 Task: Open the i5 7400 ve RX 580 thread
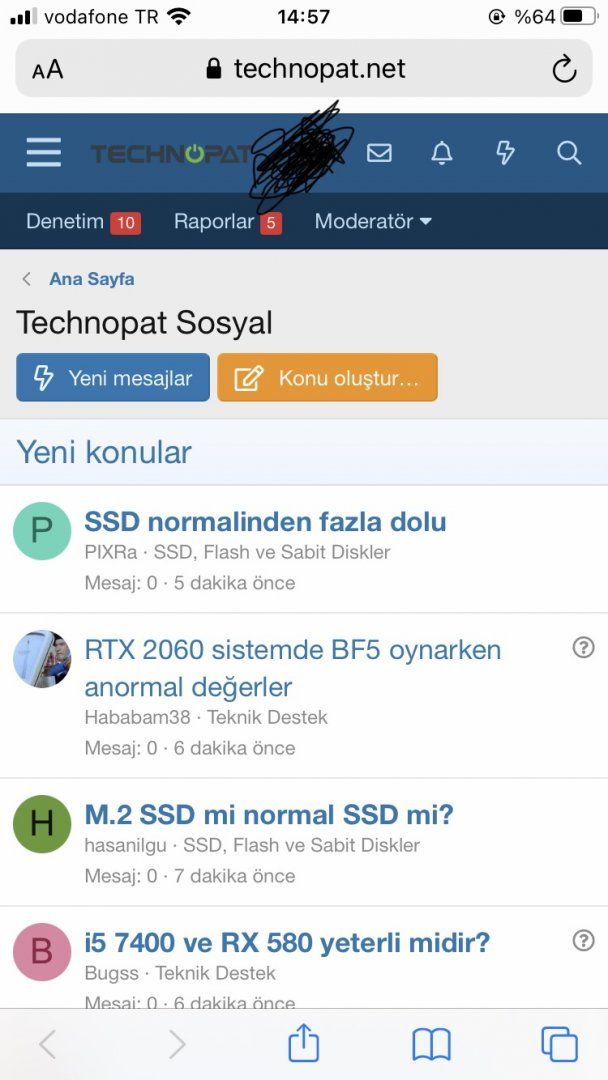(287, 942)
